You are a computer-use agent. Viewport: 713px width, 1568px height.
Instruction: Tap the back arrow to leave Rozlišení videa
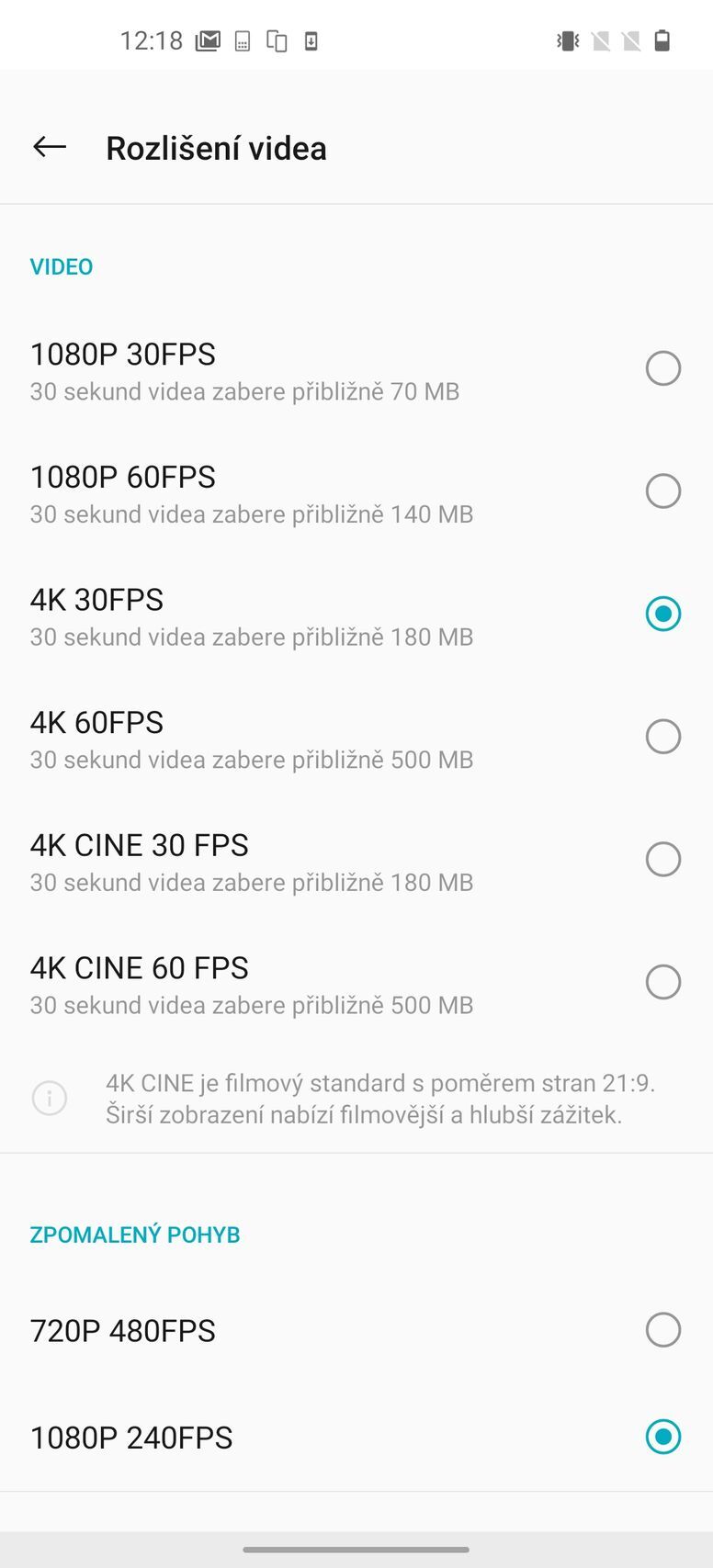coord(51,146)
